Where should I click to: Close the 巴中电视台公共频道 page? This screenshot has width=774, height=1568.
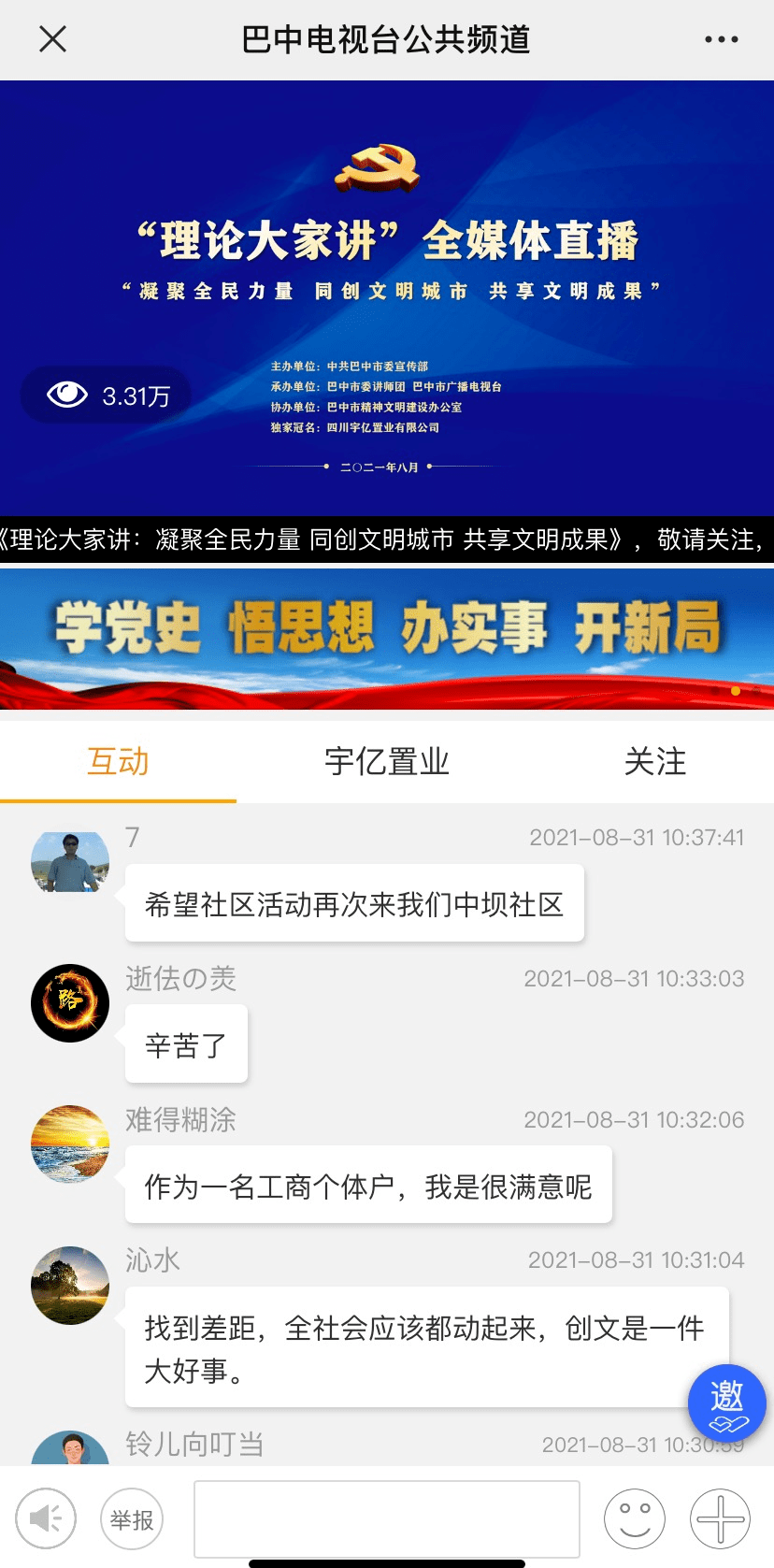click(53, 39)
